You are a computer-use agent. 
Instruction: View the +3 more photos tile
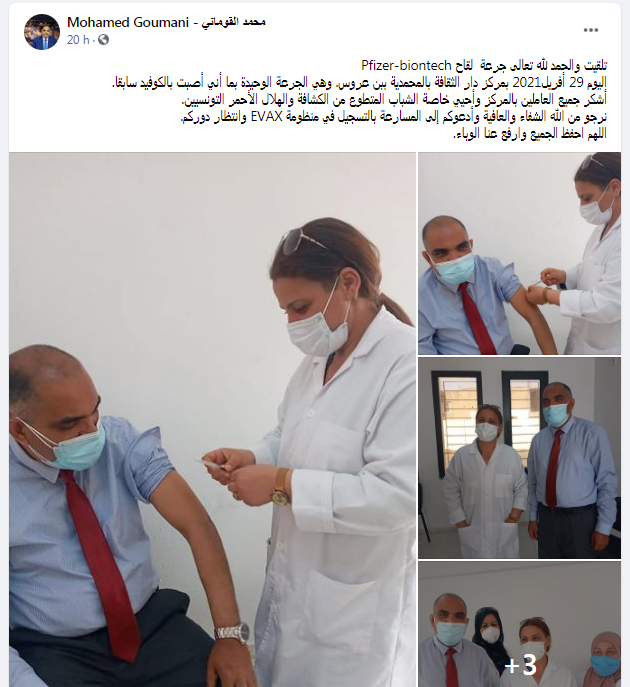[x=519, y=625]
